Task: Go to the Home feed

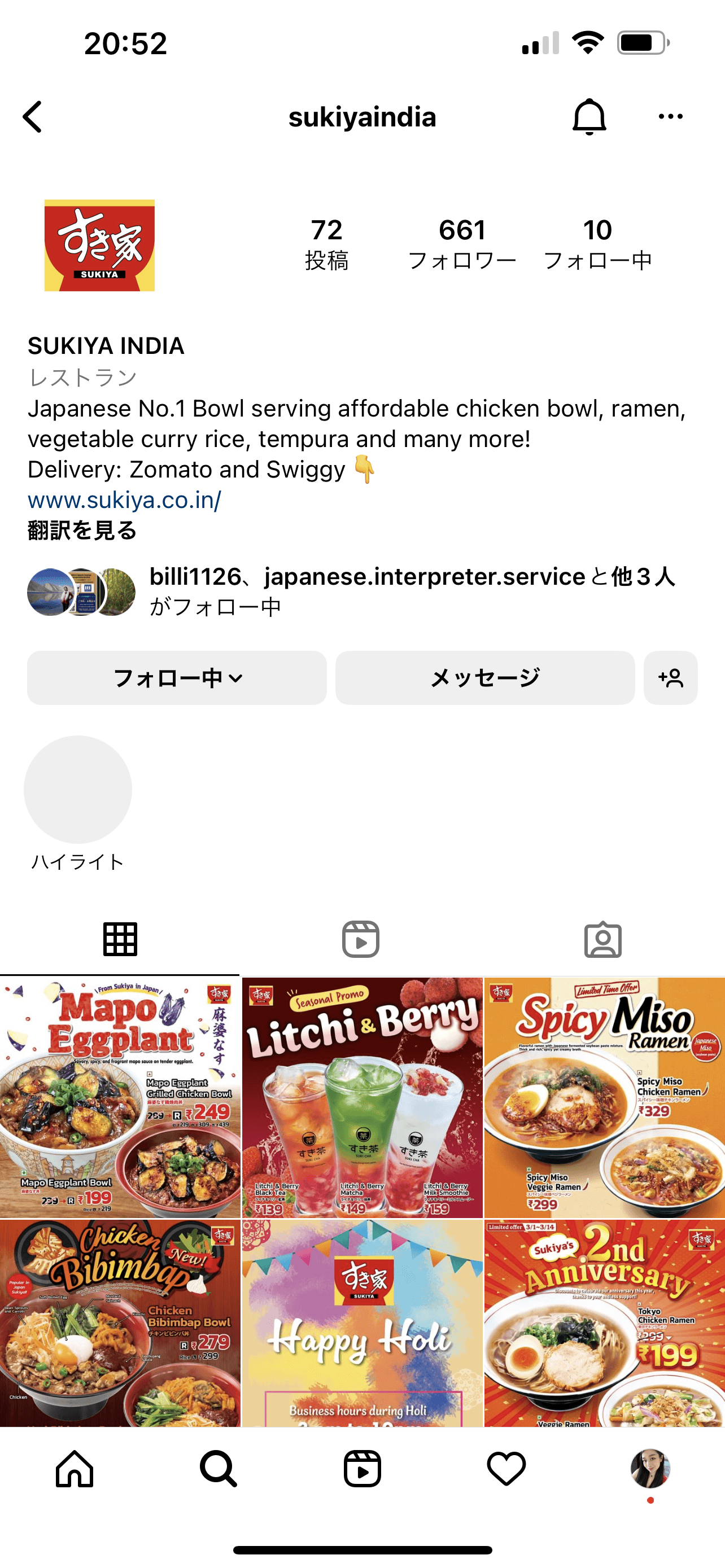Action: [75, 1468]
